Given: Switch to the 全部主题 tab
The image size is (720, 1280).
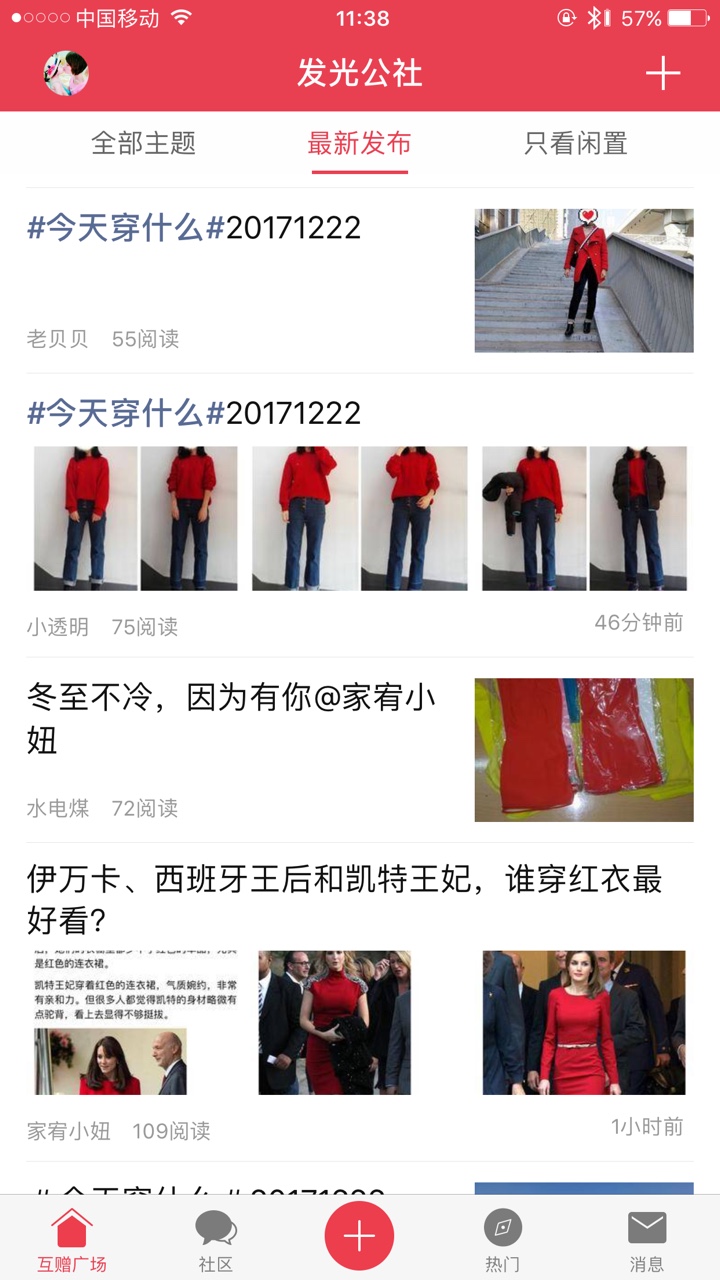Looking at the screenshot, I should pos(143,143).
